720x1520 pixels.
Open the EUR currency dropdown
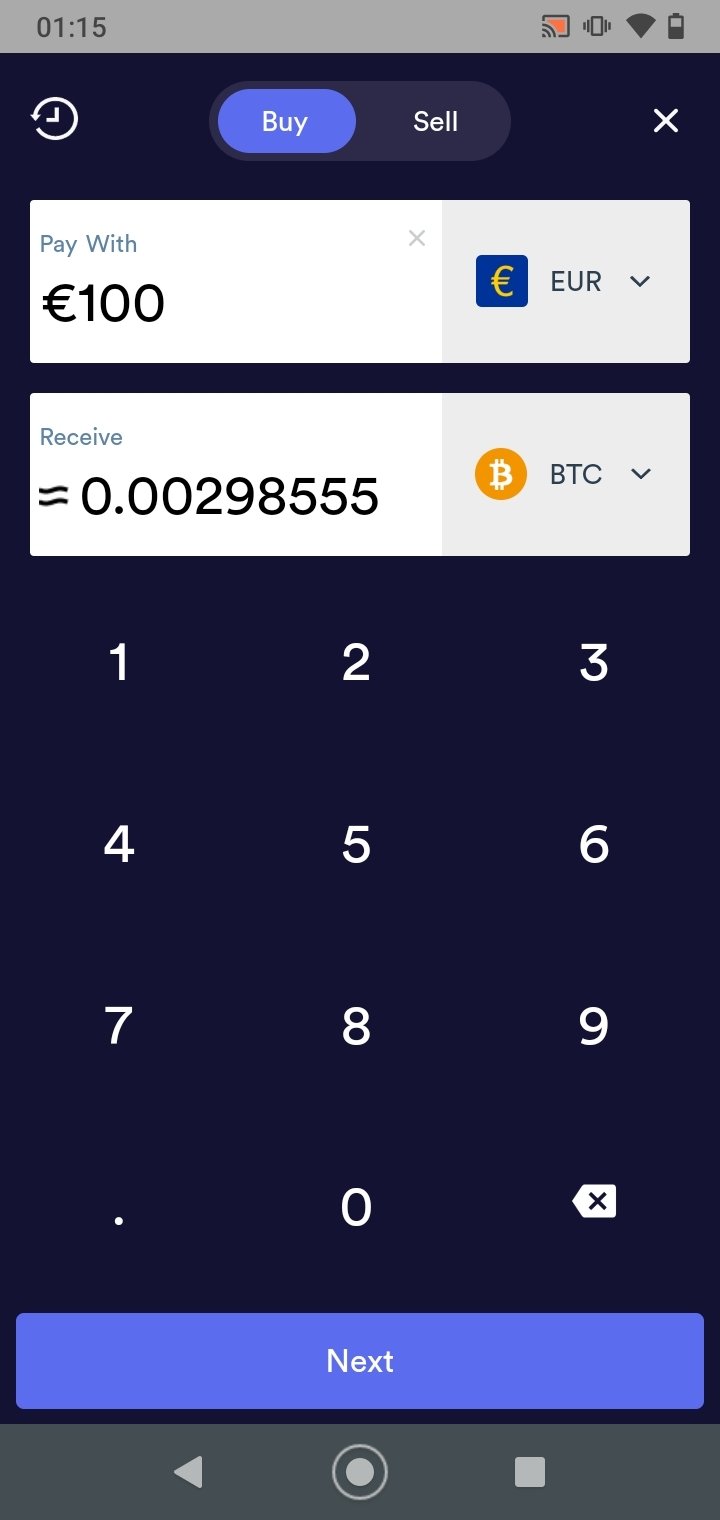coord(566,281)
